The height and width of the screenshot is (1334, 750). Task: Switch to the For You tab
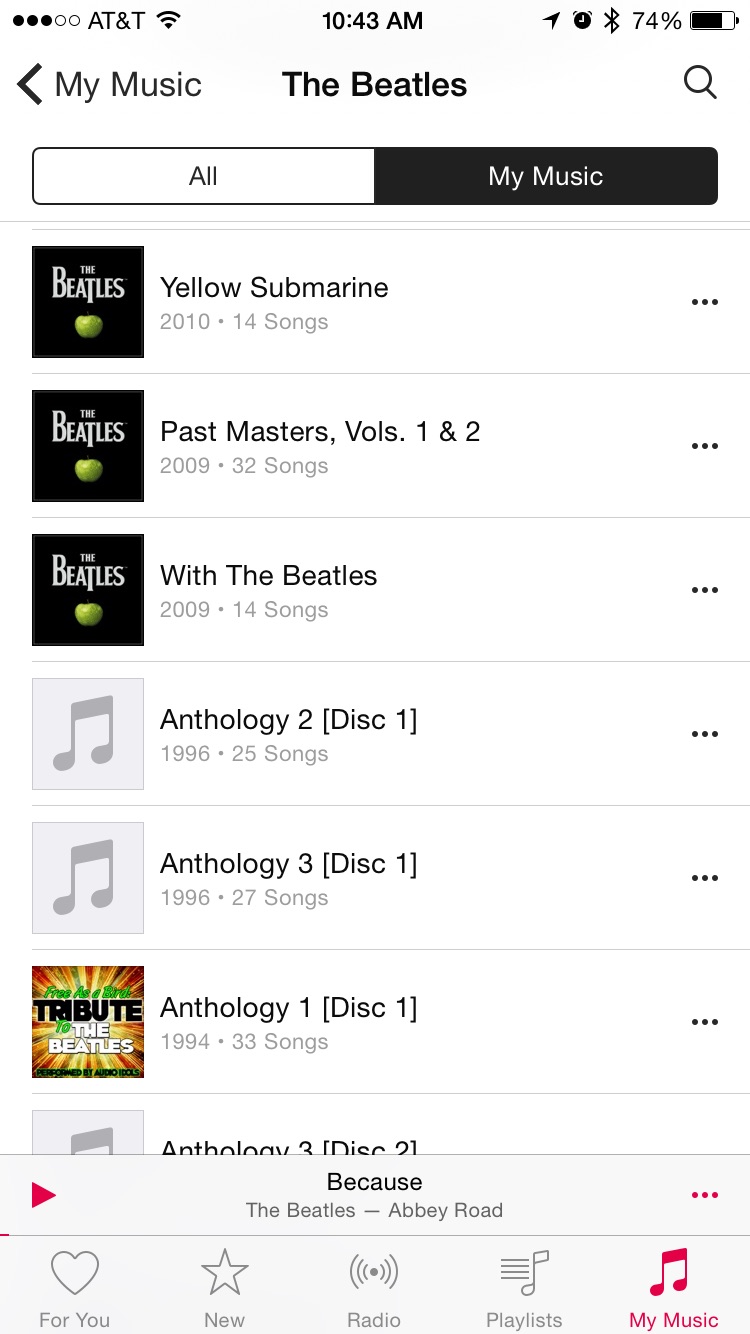coord(75,1290)
